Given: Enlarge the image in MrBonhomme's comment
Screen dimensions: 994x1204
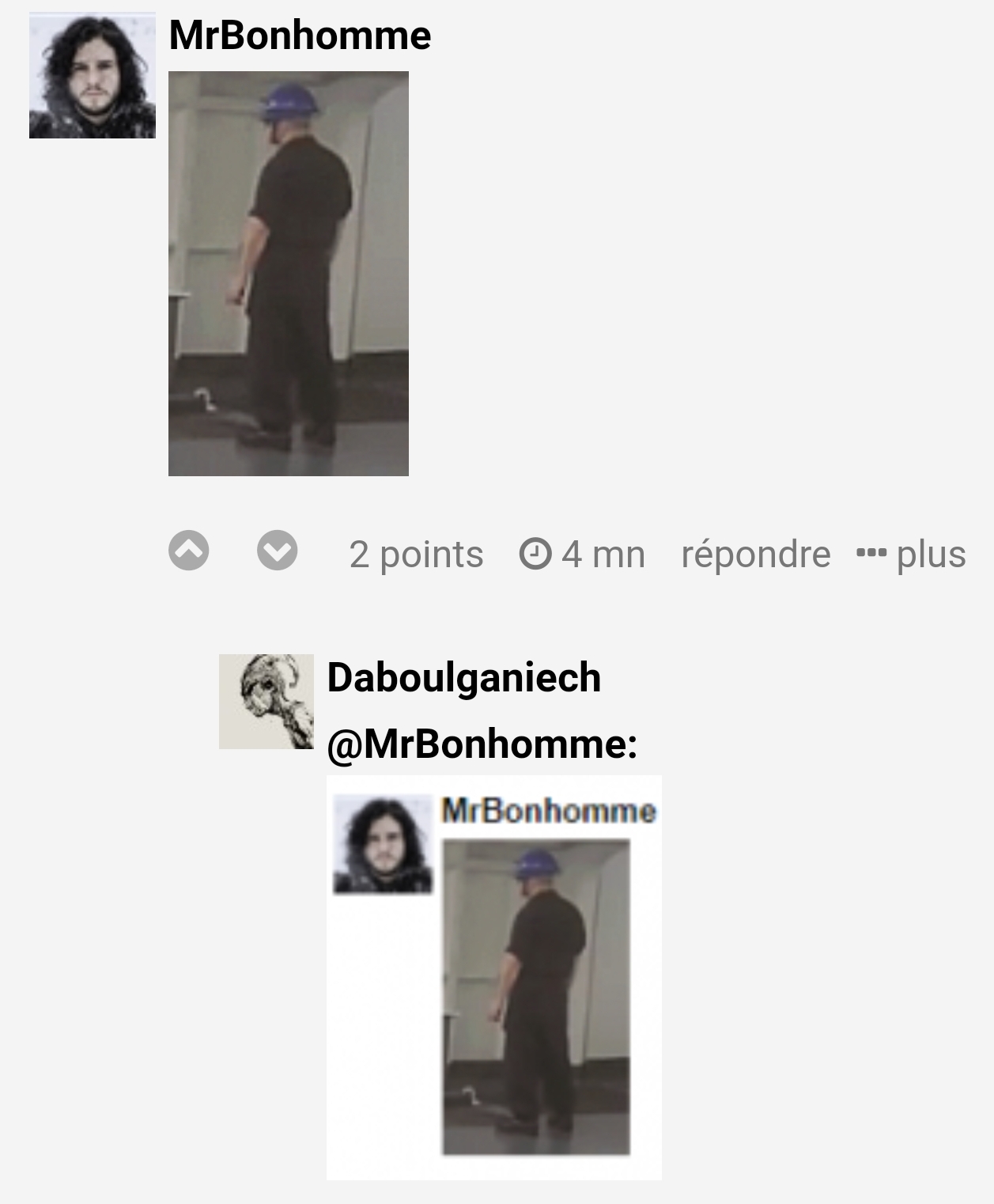Looking at the screenshot, I should pyautogui.click(x=289, y=274).
